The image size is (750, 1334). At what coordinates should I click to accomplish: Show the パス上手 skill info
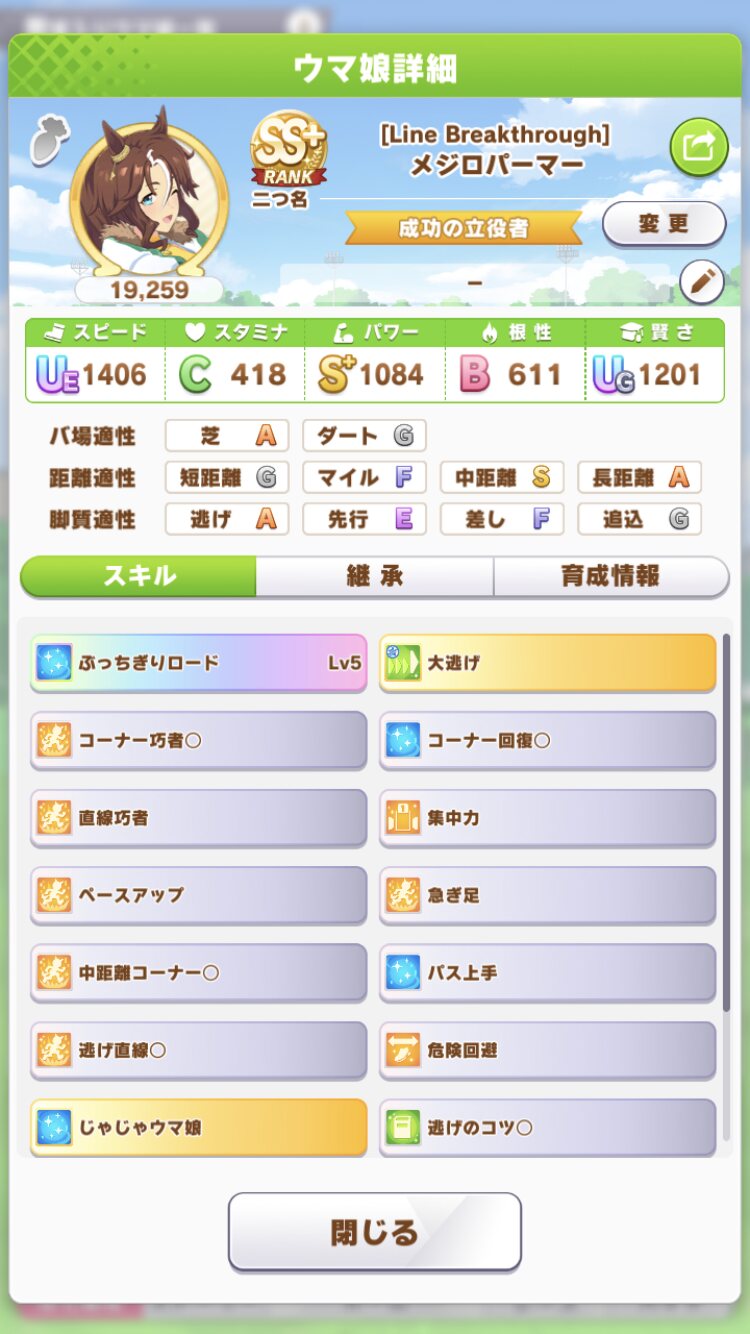tap(547, 971)
